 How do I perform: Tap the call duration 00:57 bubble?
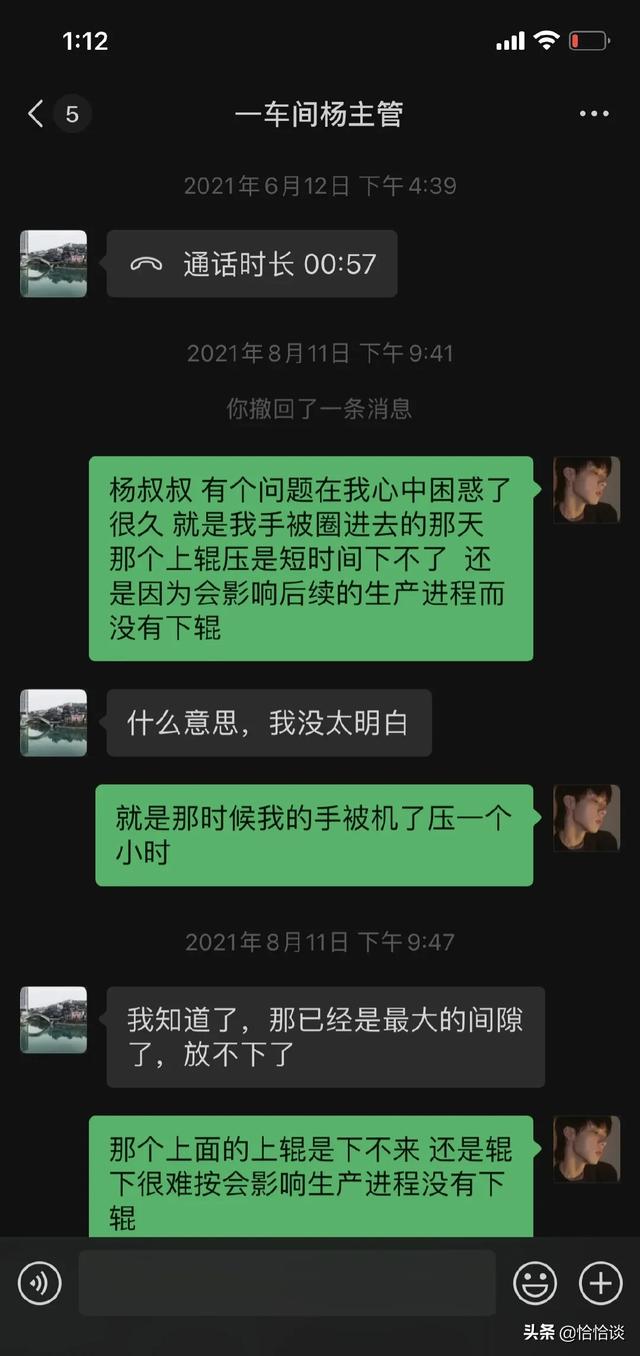tap(252, 264)
